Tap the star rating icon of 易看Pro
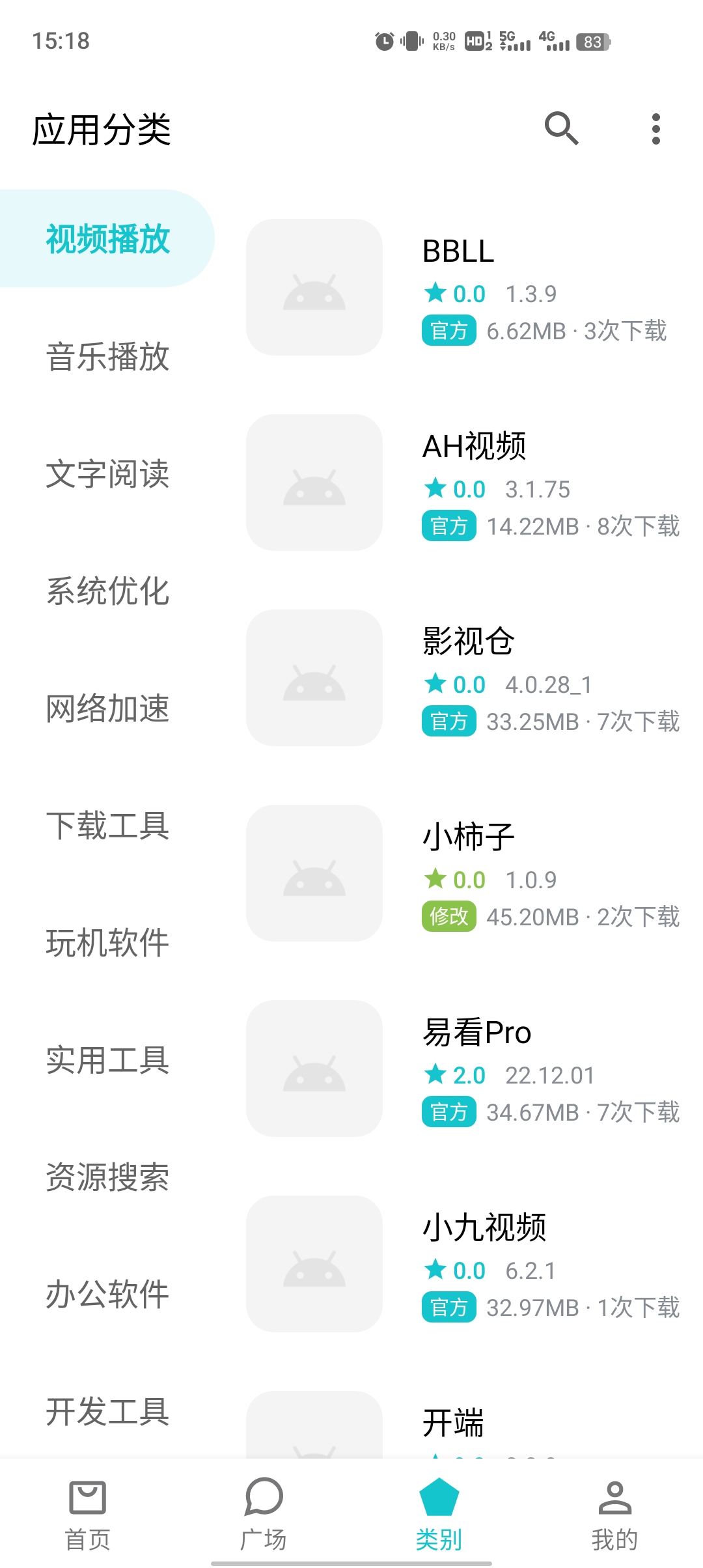 437,1075
